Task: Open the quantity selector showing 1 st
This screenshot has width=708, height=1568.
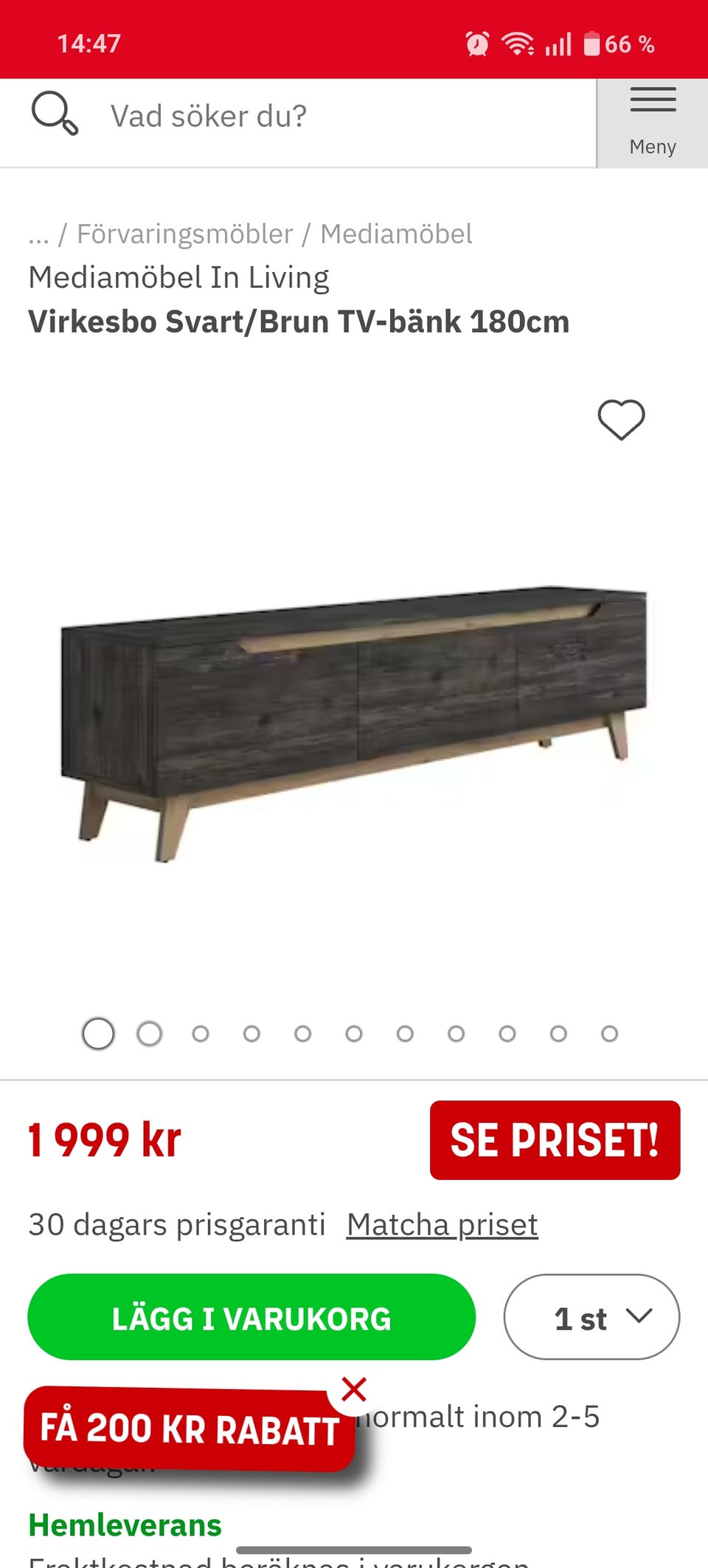Action: tap(591, 1317)
